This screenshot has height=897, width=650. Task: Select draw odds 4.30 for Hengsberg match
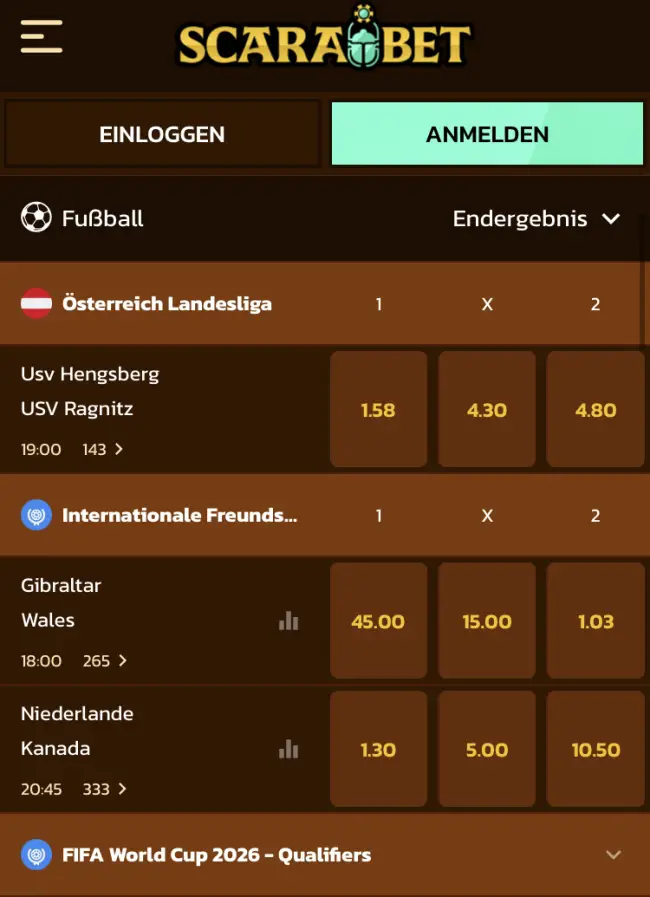(x=487, y=410)
